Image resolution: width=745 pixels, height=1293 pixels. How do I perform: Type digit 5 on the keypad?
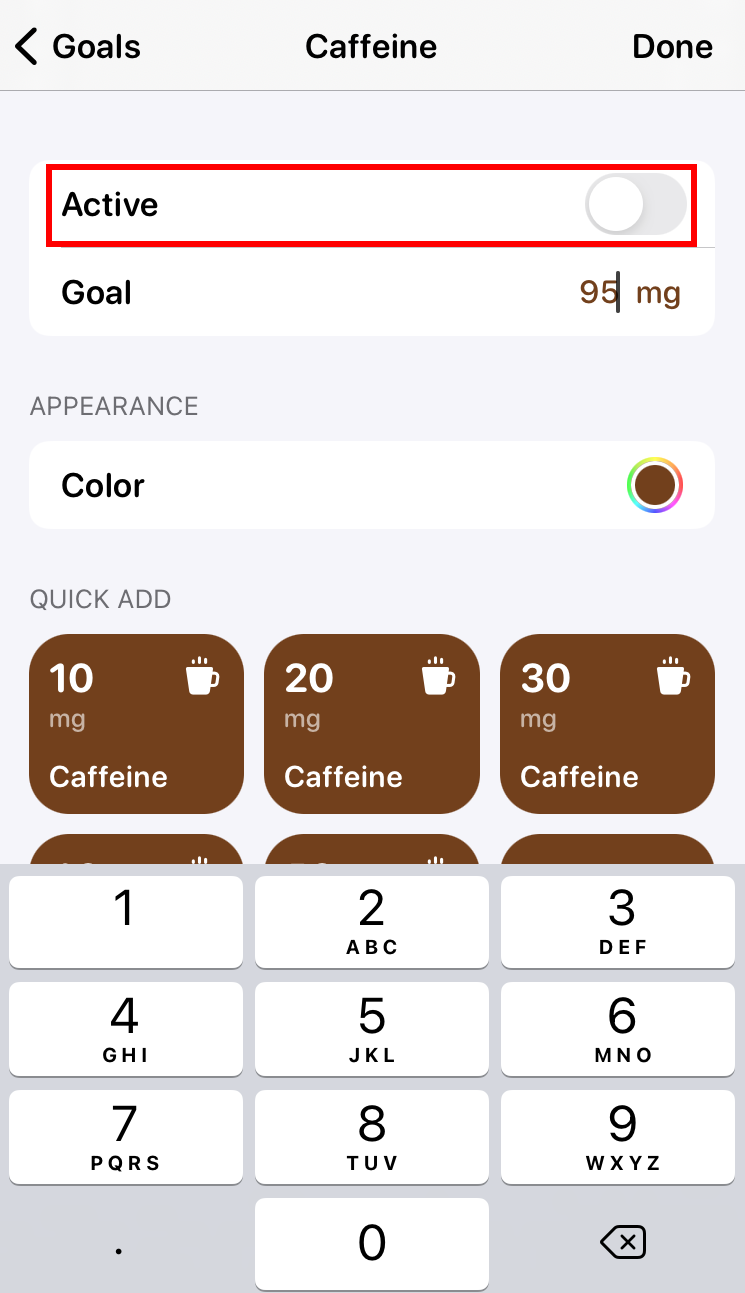[x=371, y=1029]
